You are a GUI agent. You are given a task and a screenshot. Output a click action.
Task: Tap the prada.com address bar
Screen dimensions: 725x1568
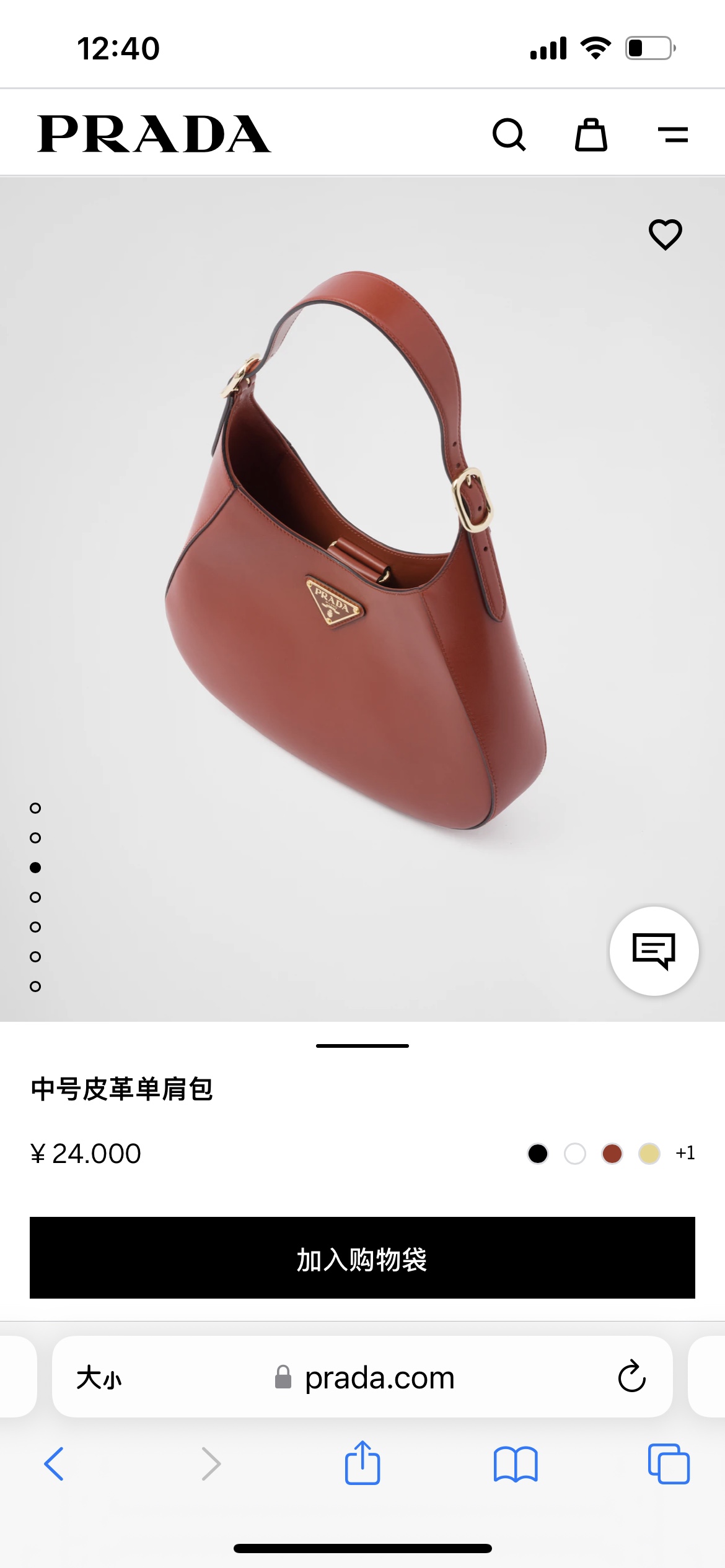click(378, 1378)
